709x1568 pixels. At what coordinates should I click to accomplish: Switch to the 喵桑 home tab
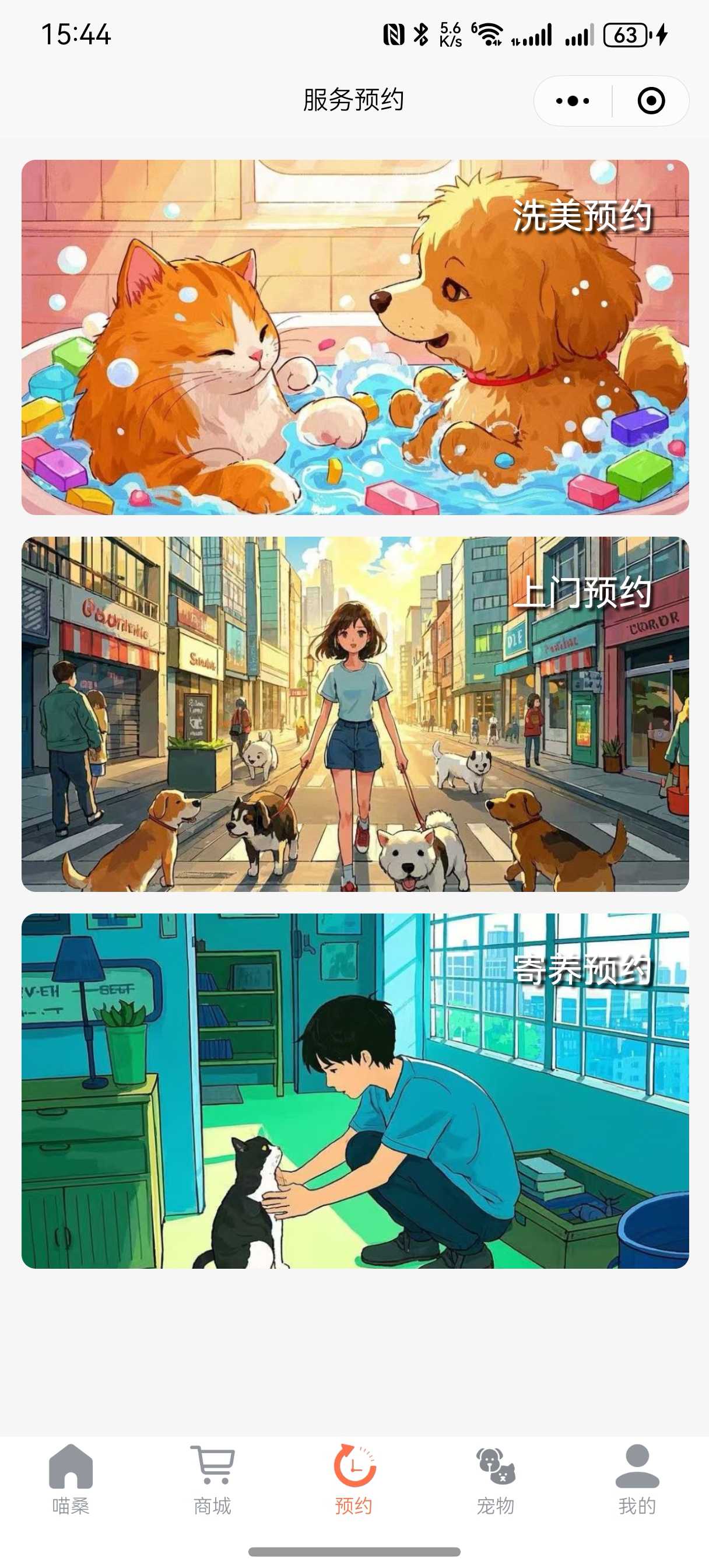(71, 1479)
